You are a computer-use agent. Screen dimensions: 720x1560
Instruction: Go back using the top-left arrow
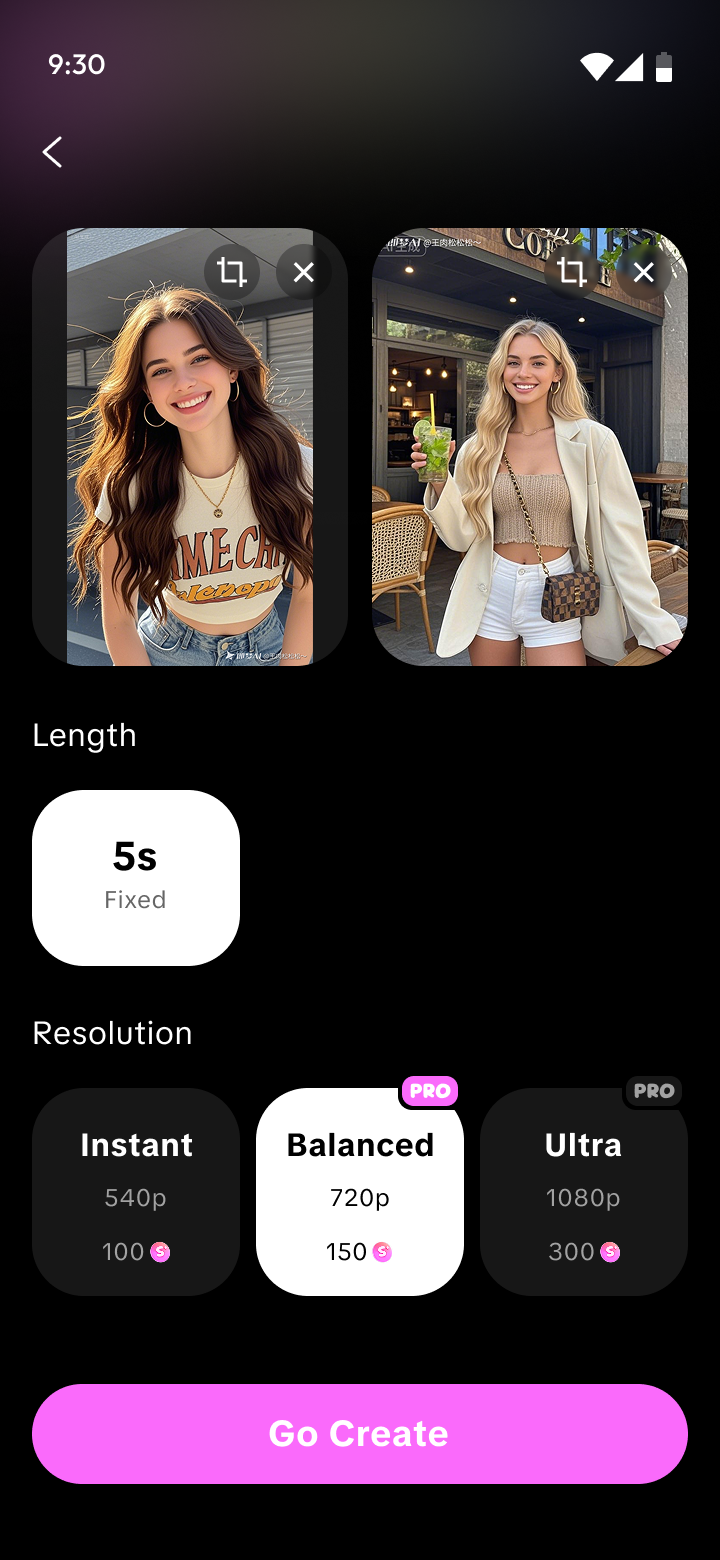[52, 152]
